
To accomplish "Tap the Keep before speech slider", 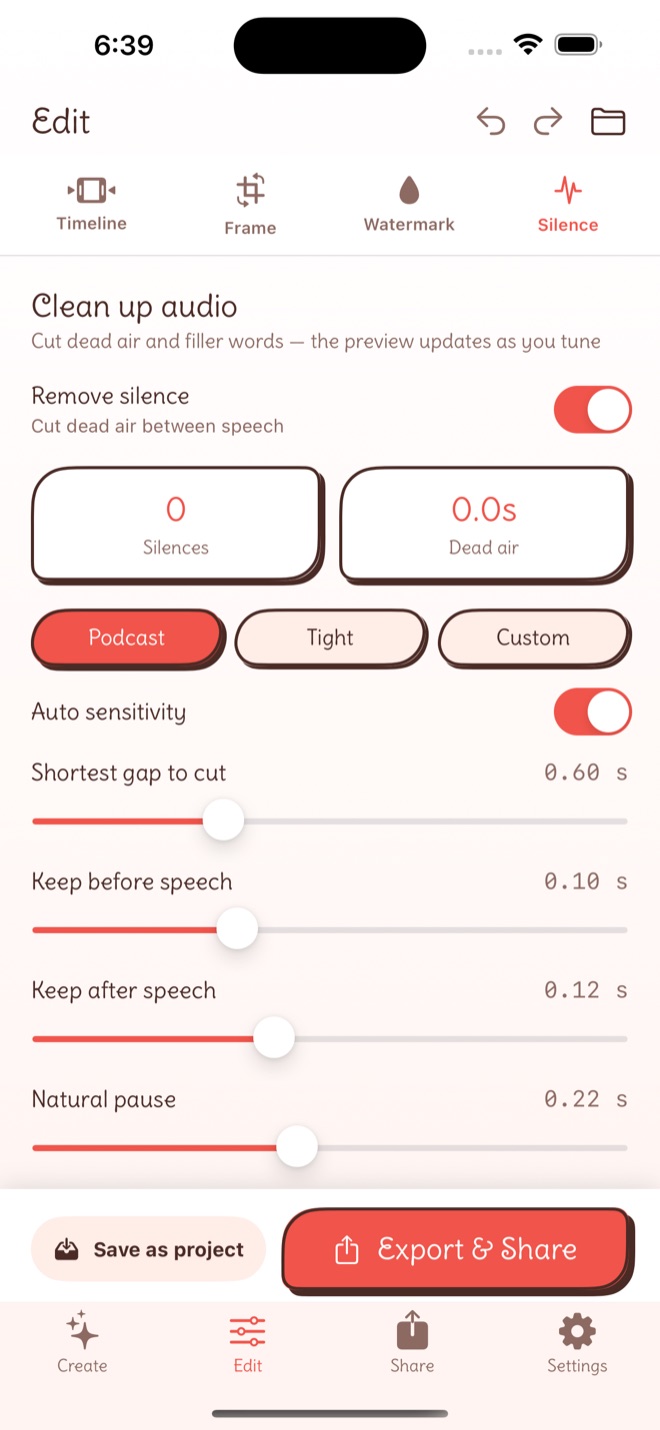I will coord(330,930).
